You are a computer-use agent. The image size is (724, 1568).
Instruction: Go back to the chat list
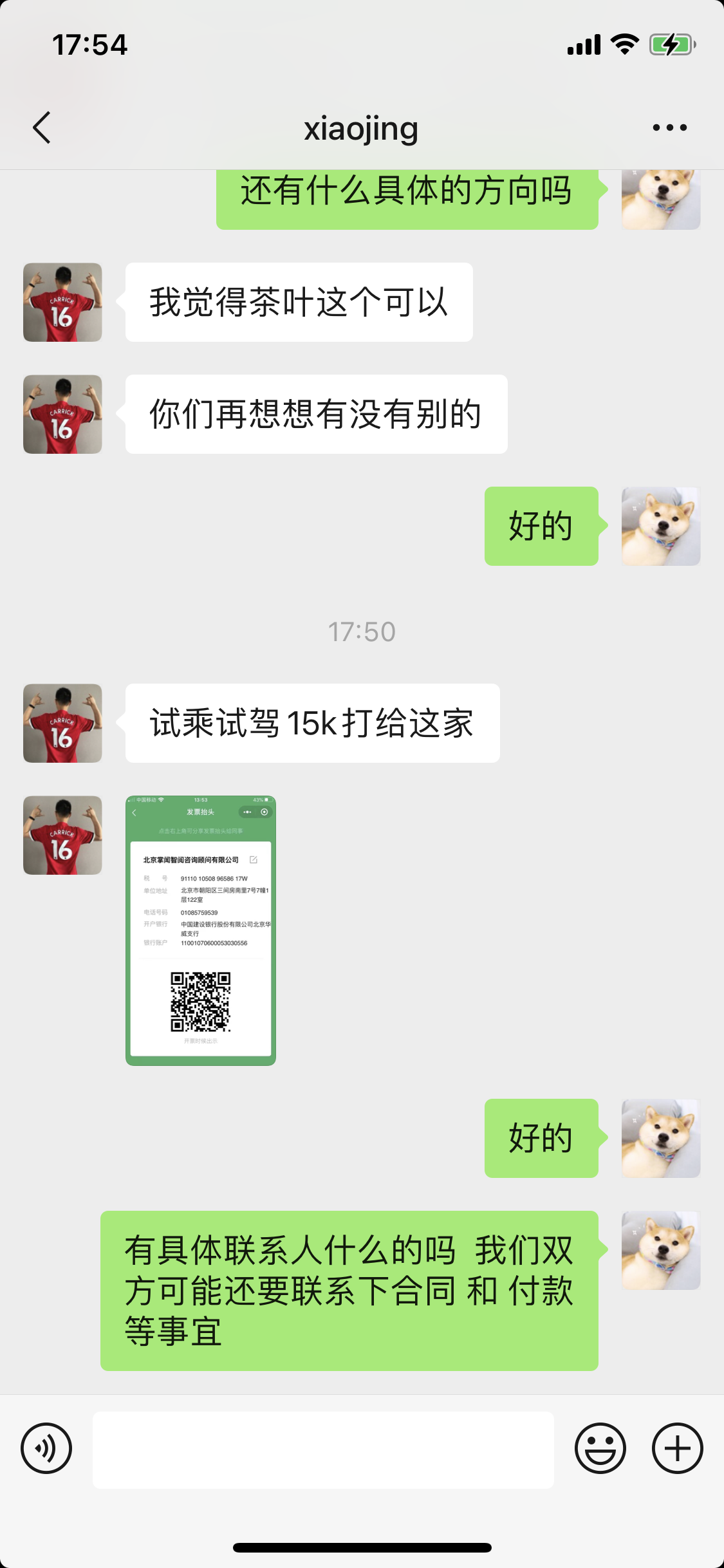pyautogui.click(x=42, y=127)
